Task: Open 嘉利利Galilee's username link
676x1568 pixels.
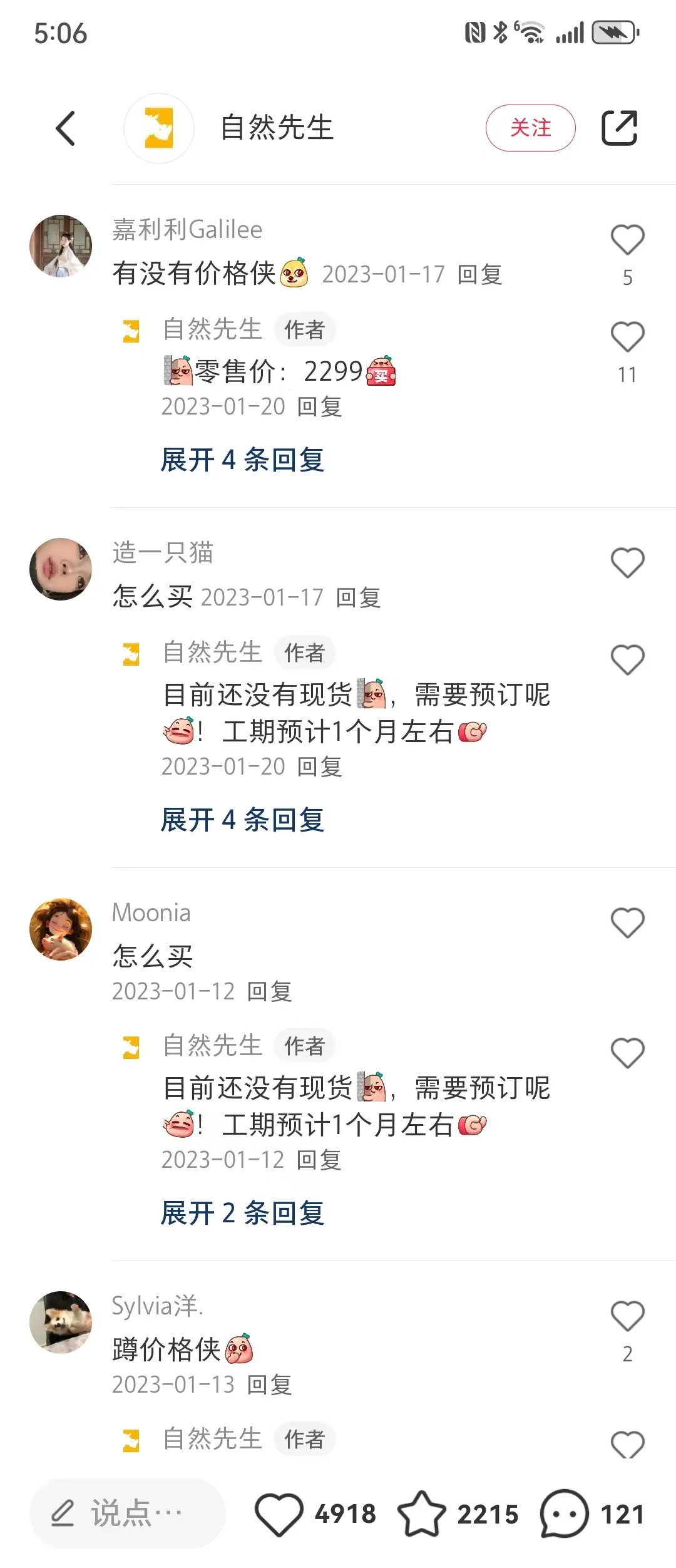Action: coord(187,229)
